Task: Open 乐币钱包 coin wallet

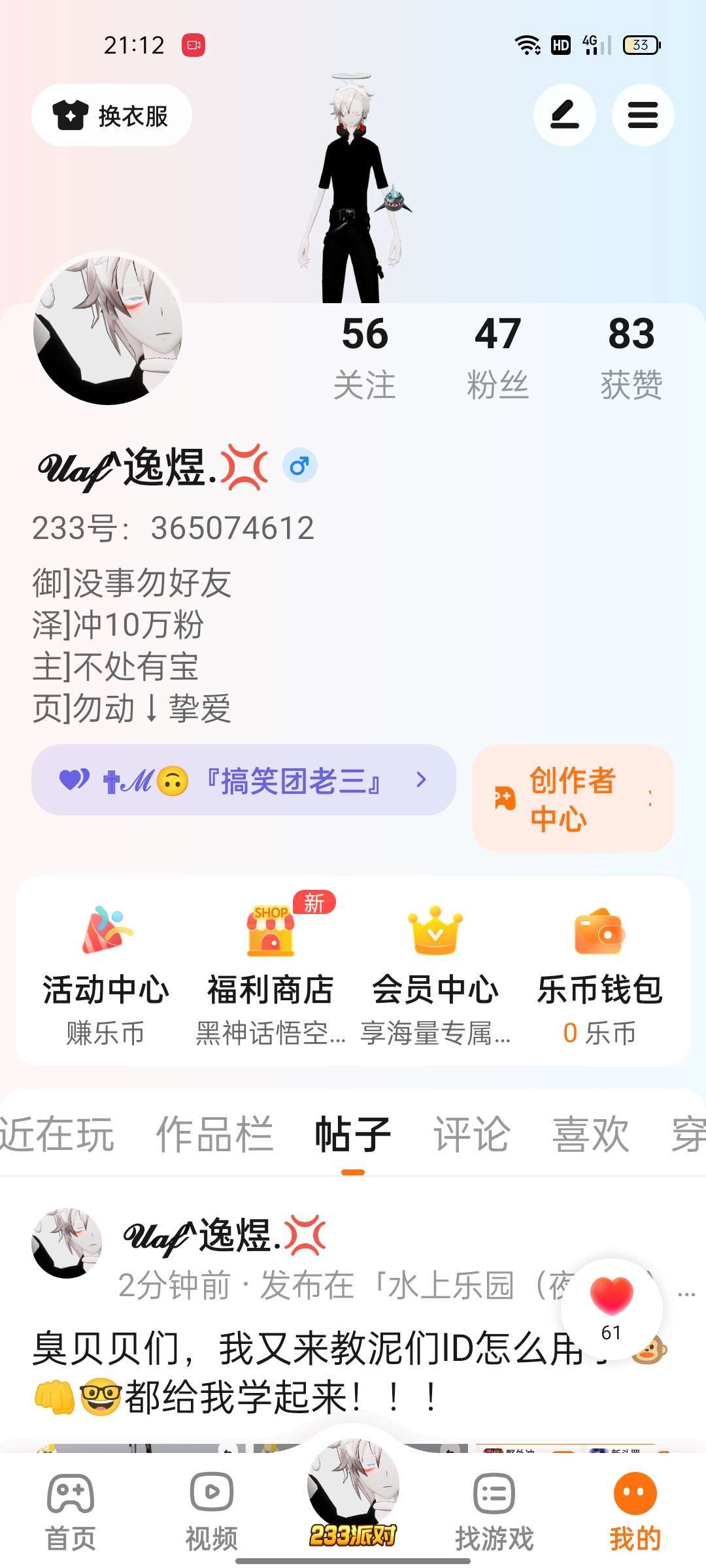Action: coord(599,973)
